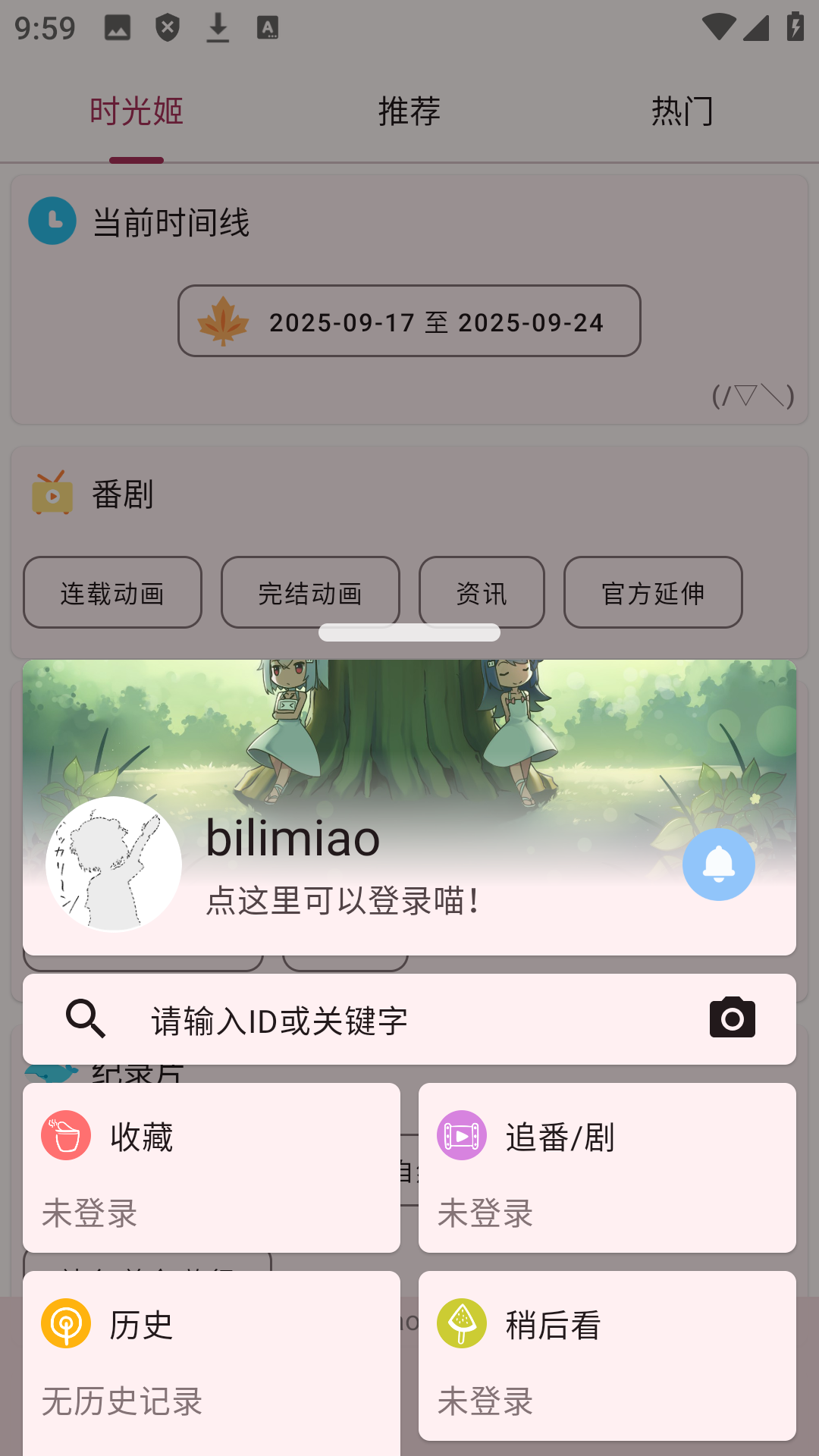Screen dimensions: 819x1456
Task: Change the 2025-09-17 至 2025-09-24 timeline range
Action: pyautogui.click(x=409, y=321)
